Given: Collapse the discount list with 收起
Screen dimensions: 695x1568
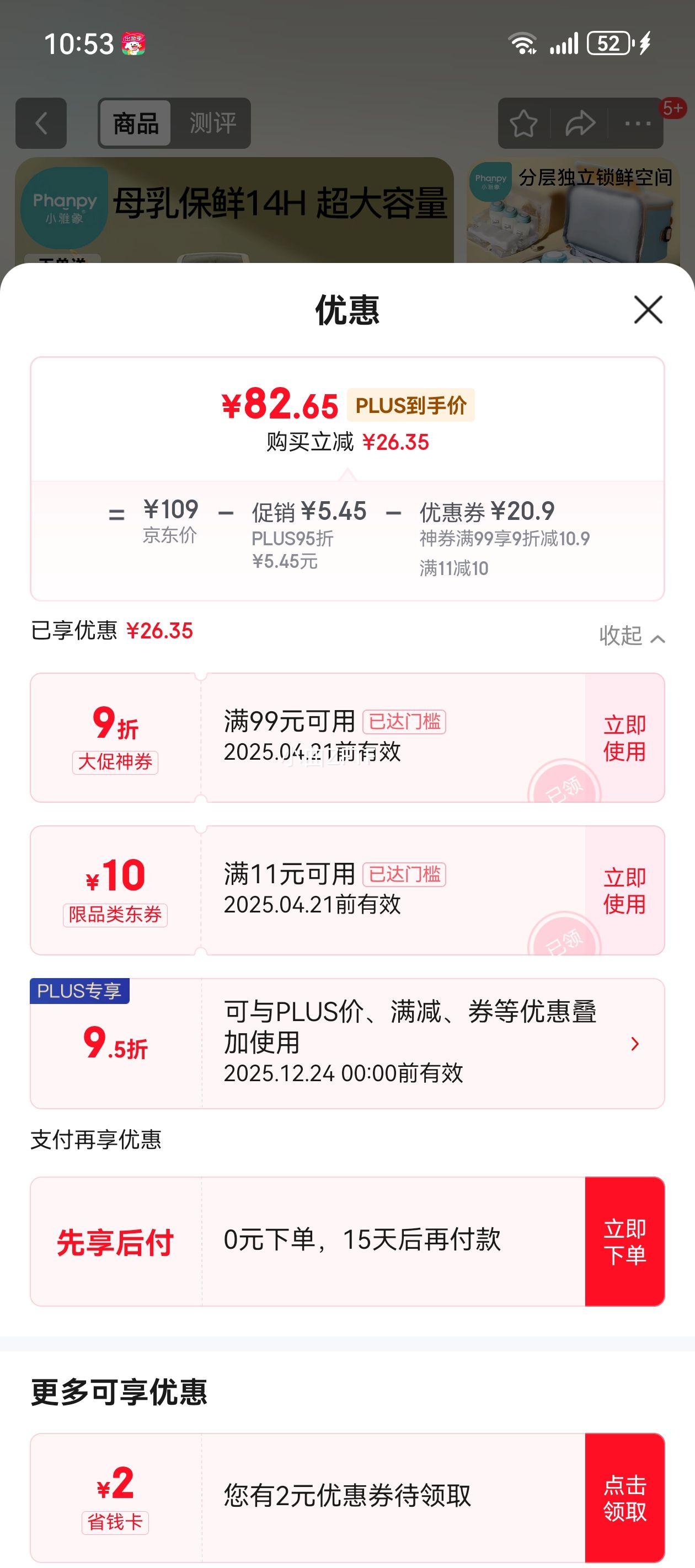Looking at the screenshot, I should pos(632,636).
